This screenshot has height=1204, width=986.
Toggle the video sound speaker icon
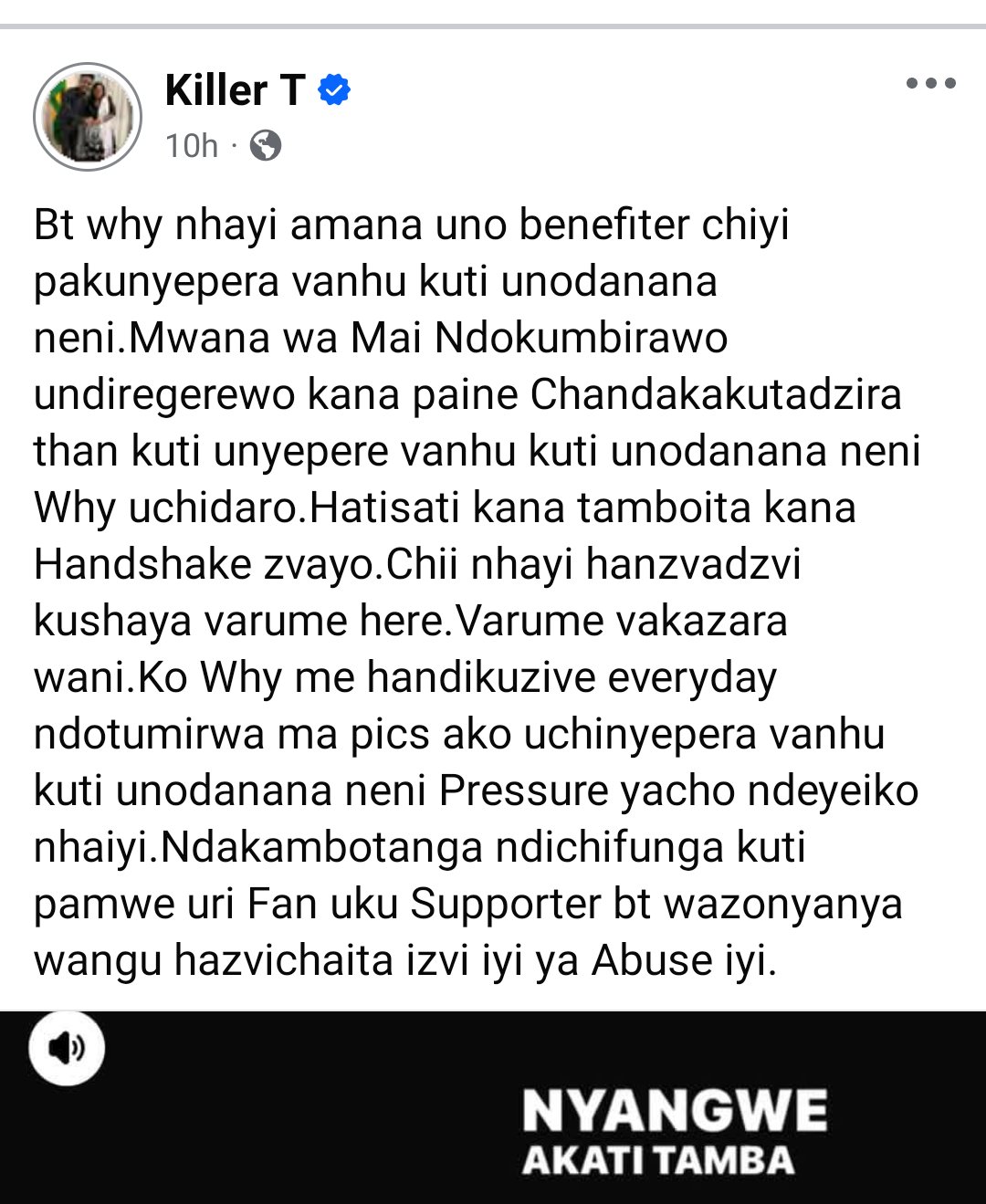67,1048
